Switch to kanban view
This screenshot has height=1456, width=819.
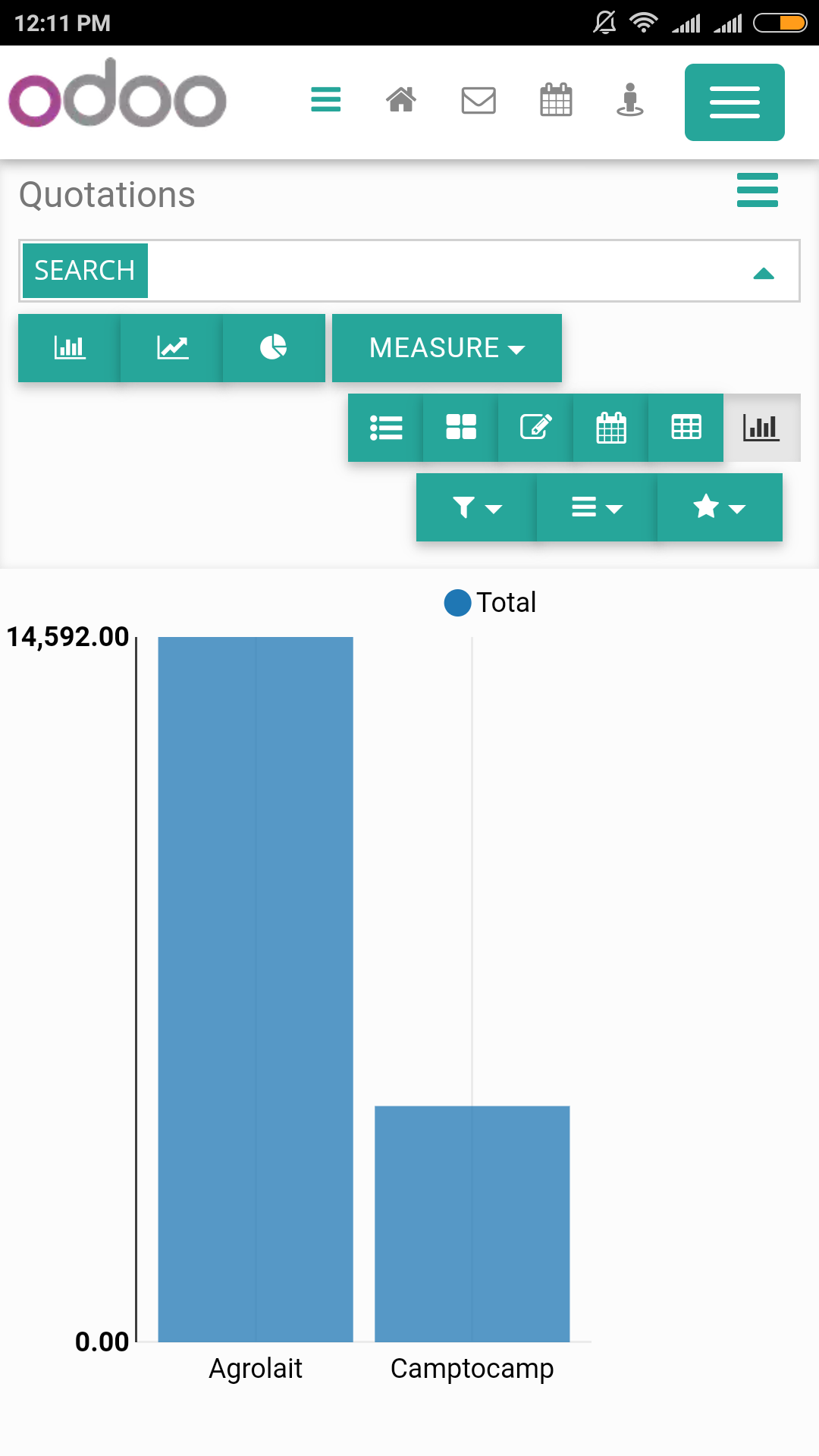[x=460, y=428]
